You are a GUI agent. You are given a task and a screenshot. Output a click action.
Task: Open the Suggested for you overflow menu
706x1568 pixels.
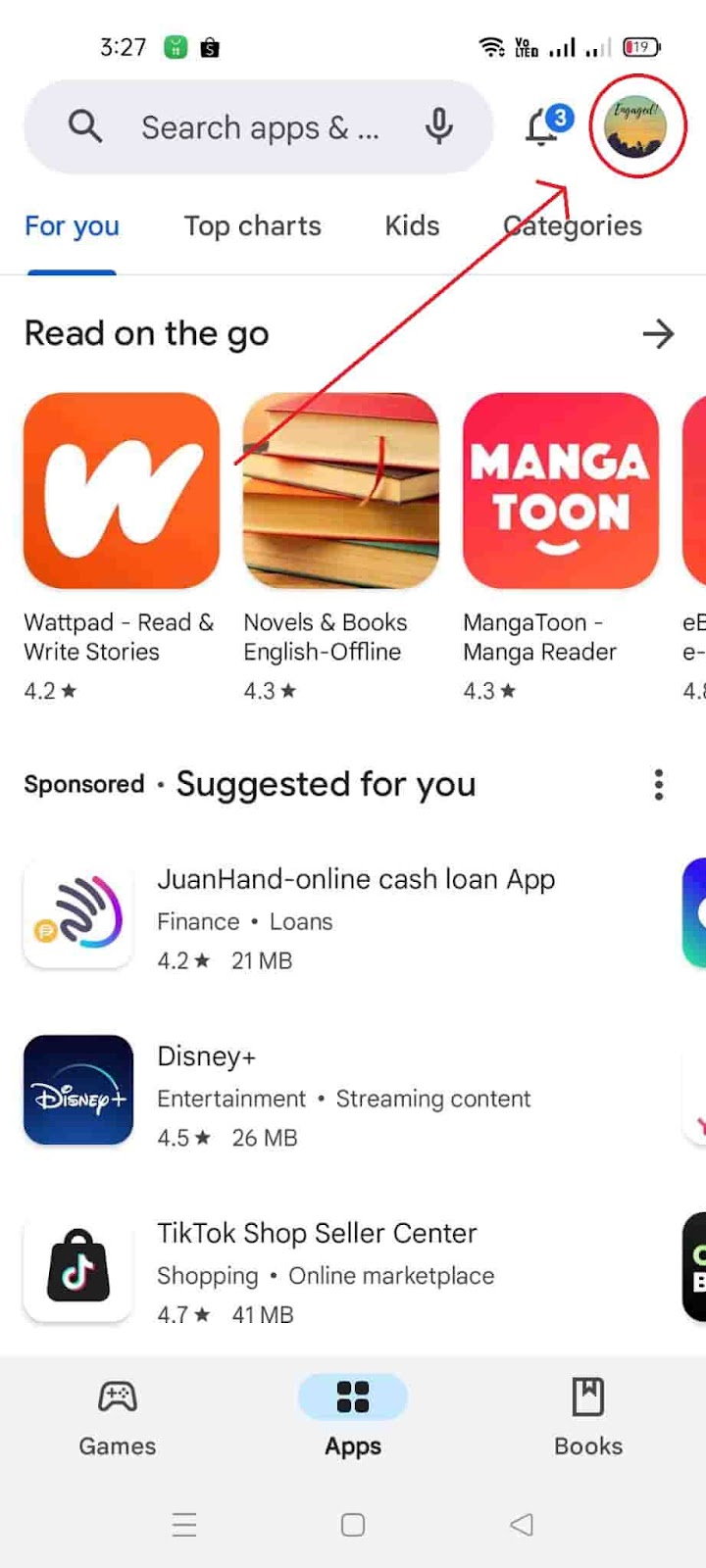click(x=658, y=784)
